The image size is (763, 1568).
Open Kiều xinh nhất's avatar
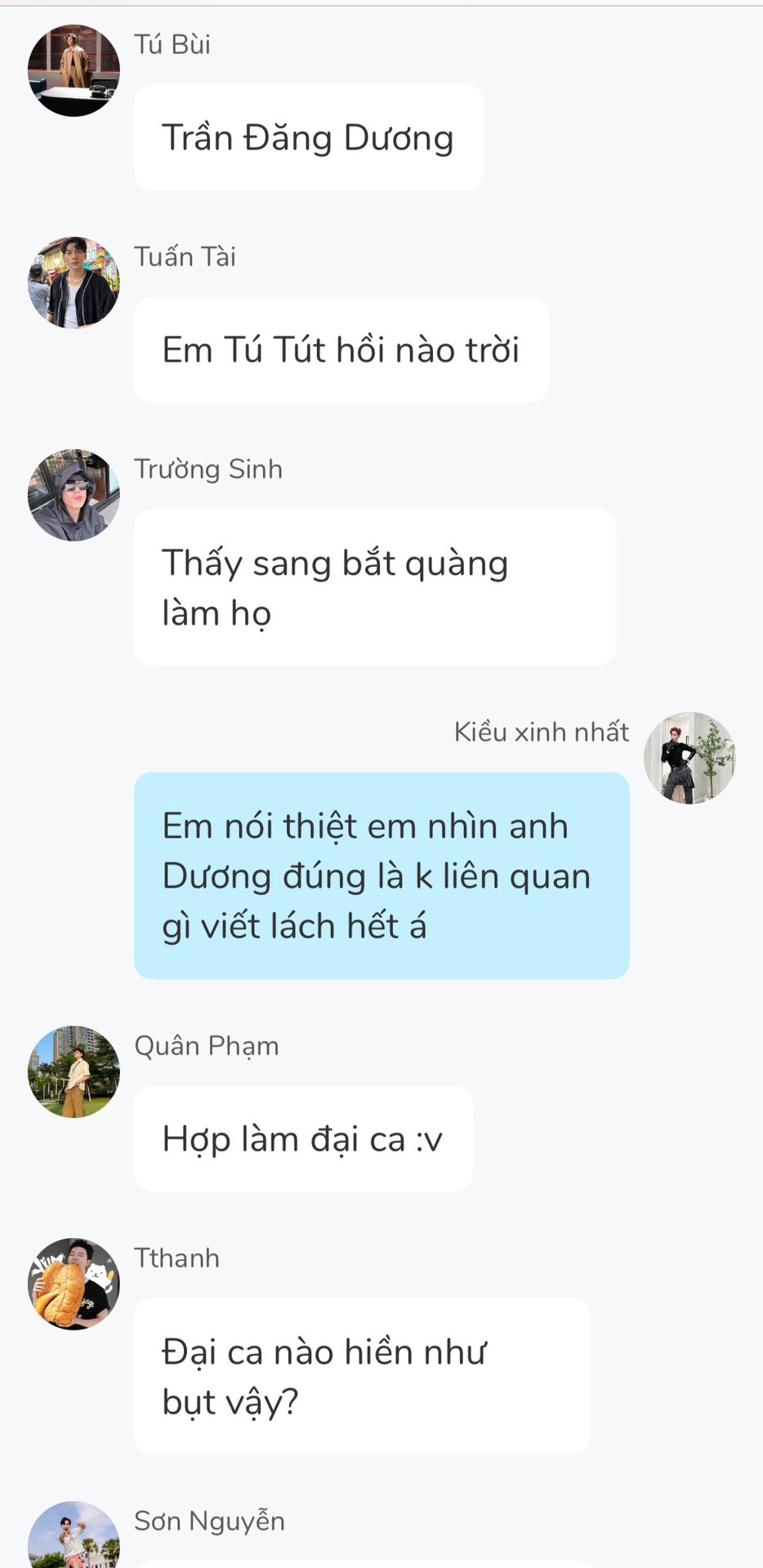pyautogui.click(x=689, y=759)
